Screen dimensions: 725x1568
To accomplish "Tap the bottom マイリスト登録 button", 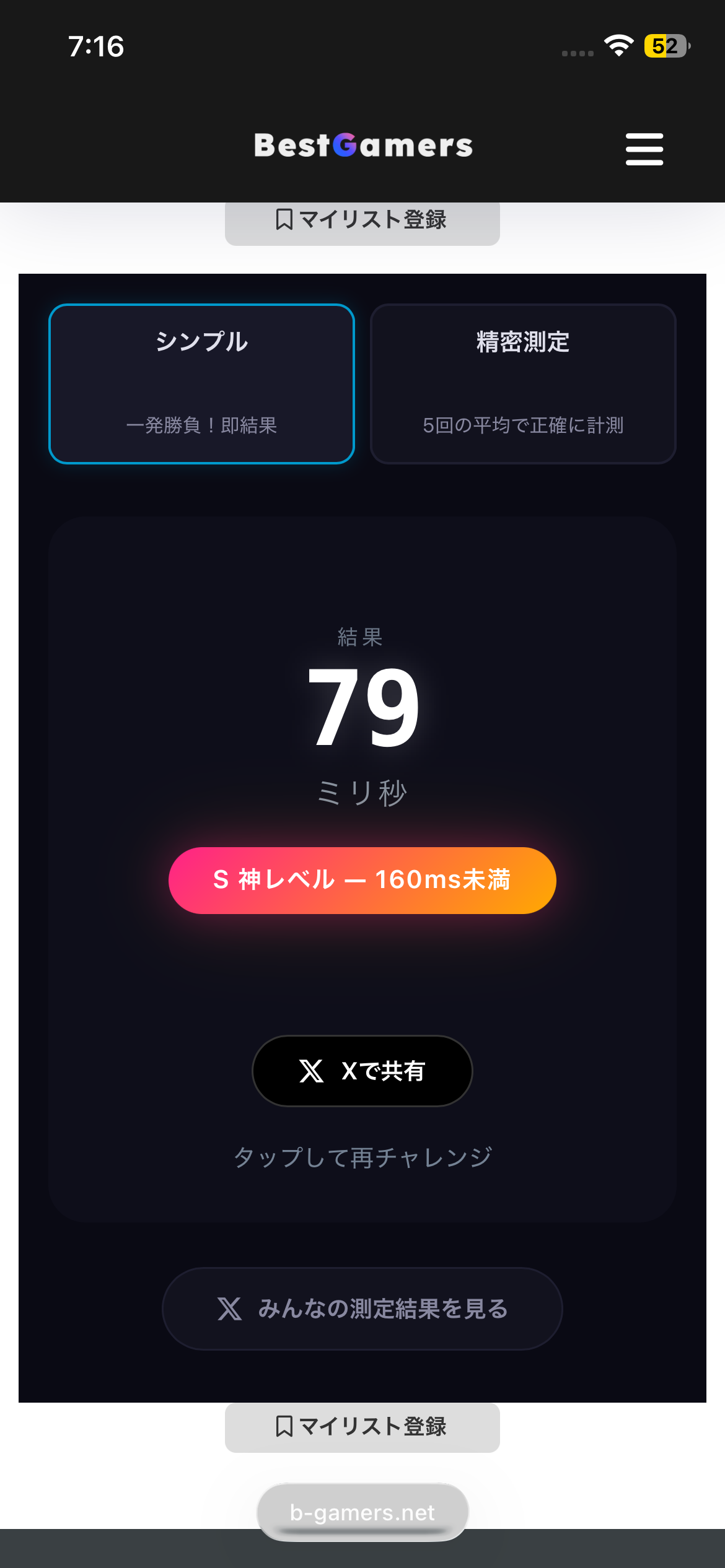I will [362, 1427].
